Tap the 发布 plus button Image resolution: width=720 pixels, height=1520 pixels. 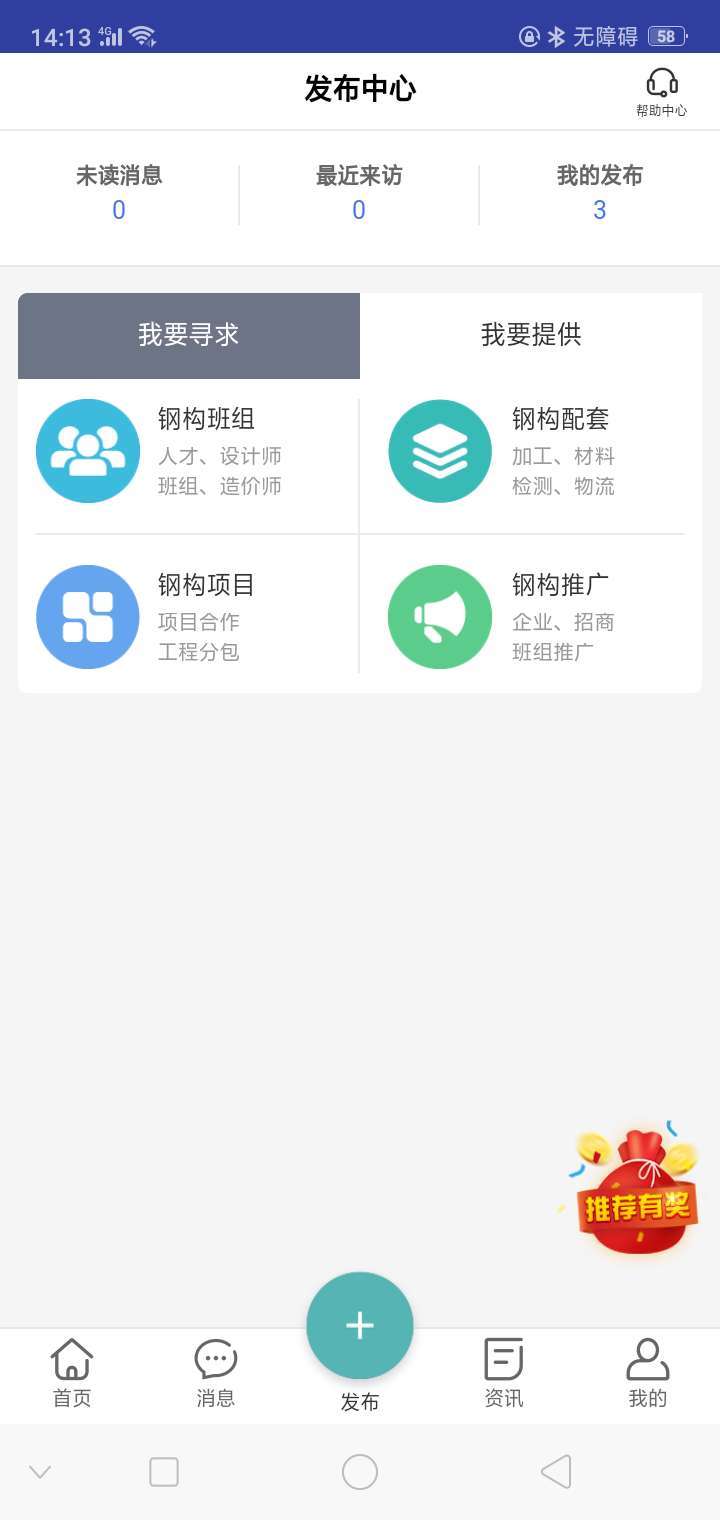[360, 1326]
